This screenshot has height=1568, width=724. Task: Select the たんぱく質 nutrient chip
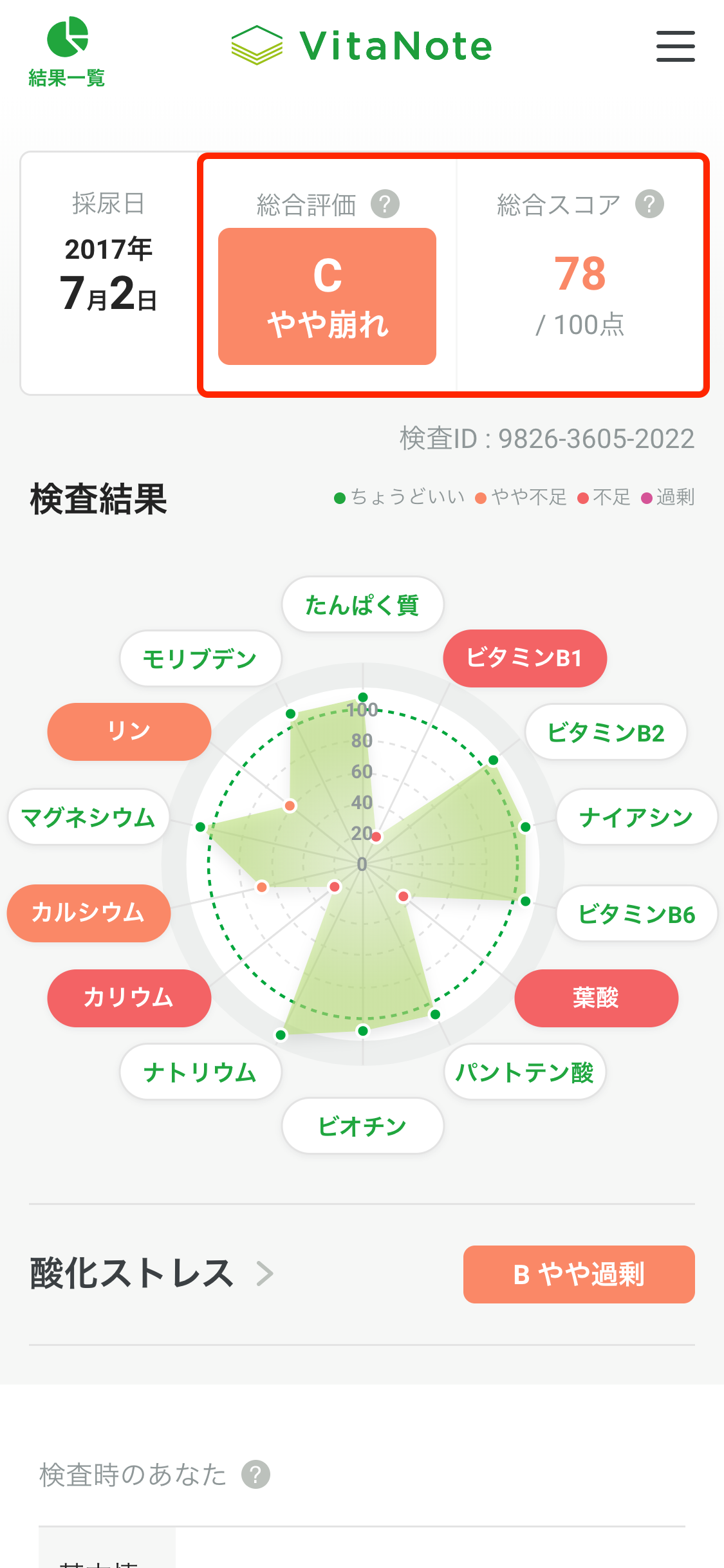coord(362,604)
